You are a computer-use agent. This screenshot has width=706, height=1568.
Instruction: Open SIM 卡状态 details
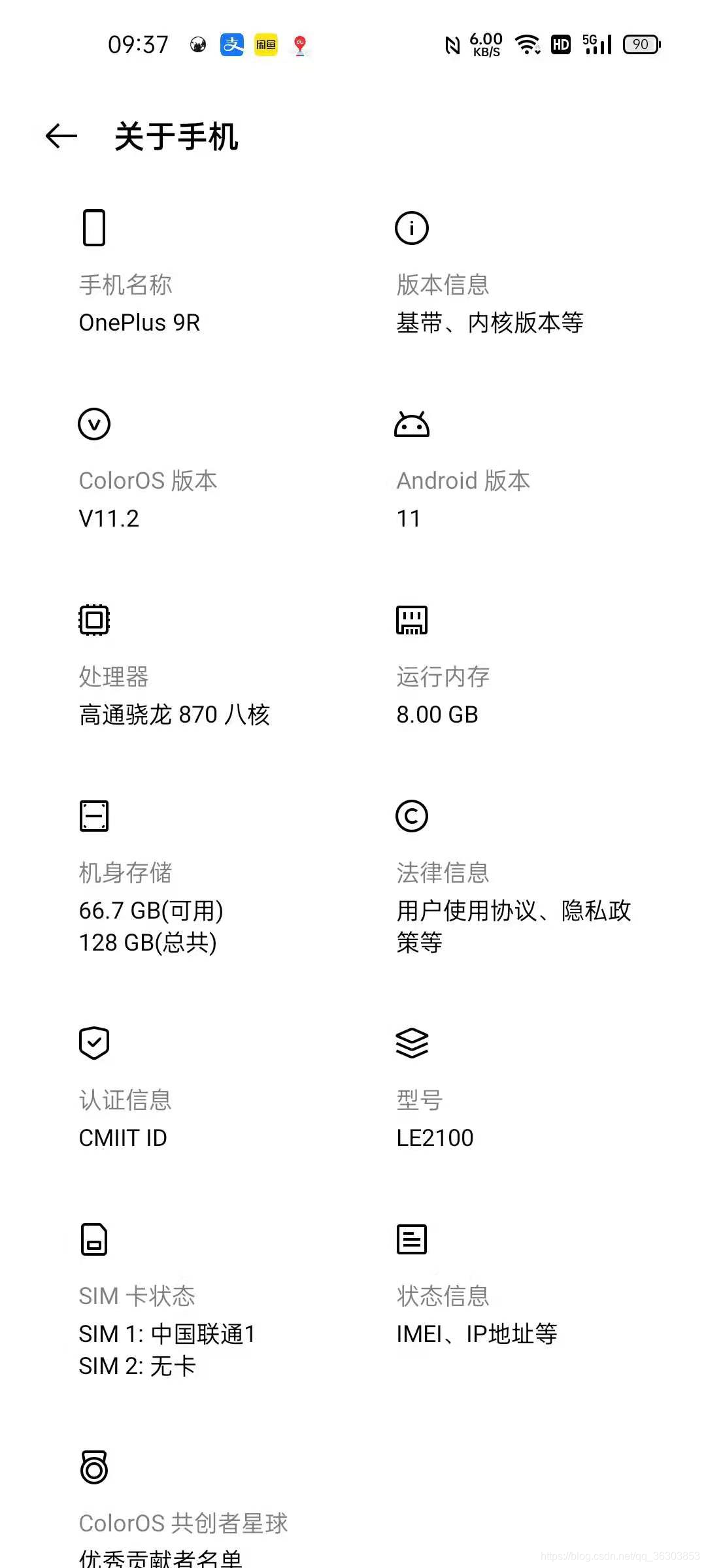tap(167, 1330)
